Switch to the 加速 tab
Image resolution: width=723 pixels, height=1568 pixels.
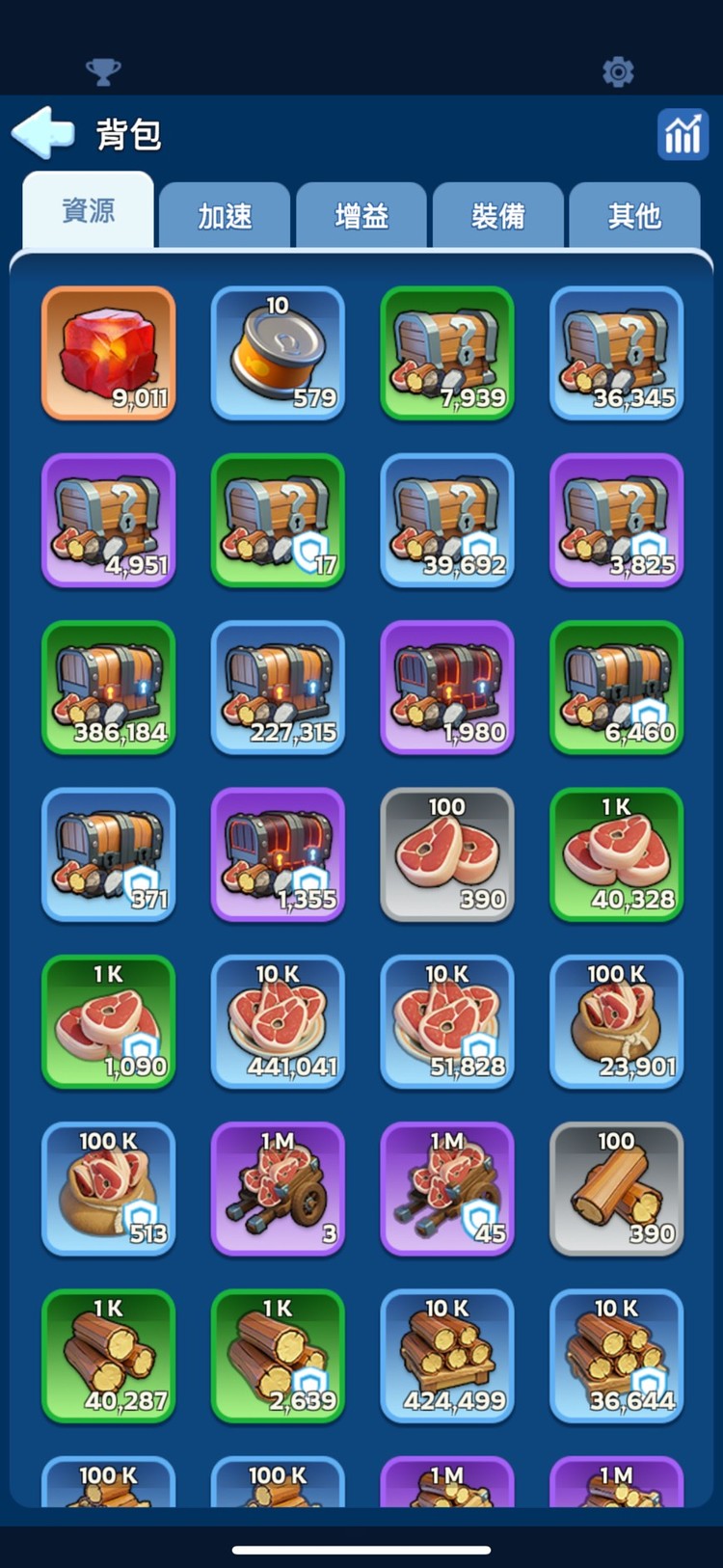coord(225,216)
